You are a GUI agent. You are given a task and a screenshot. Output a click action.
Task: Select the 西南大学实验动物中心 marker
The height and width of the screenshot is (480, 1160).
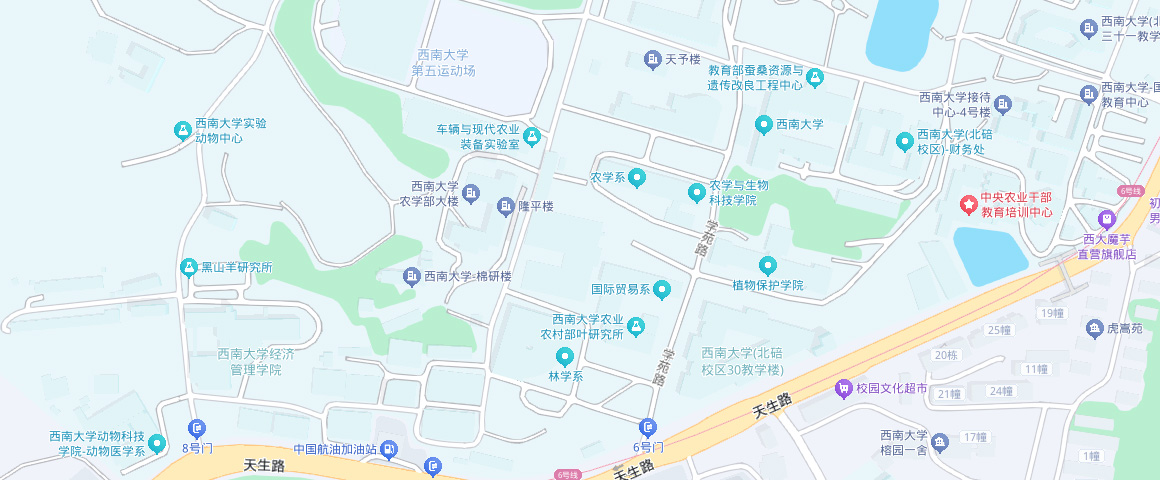[182, 131]
